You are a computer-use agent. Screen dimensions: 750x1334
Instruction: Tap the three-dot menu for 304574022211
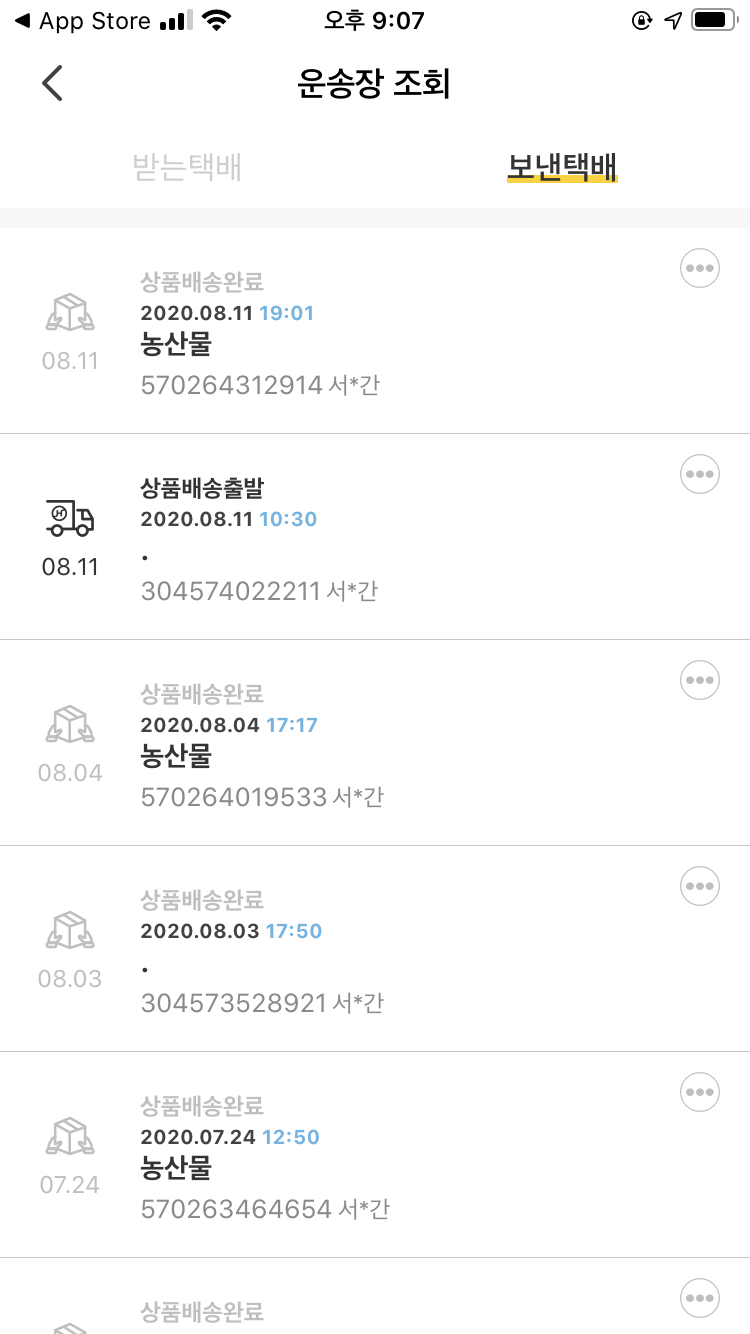tap(700, 474)
